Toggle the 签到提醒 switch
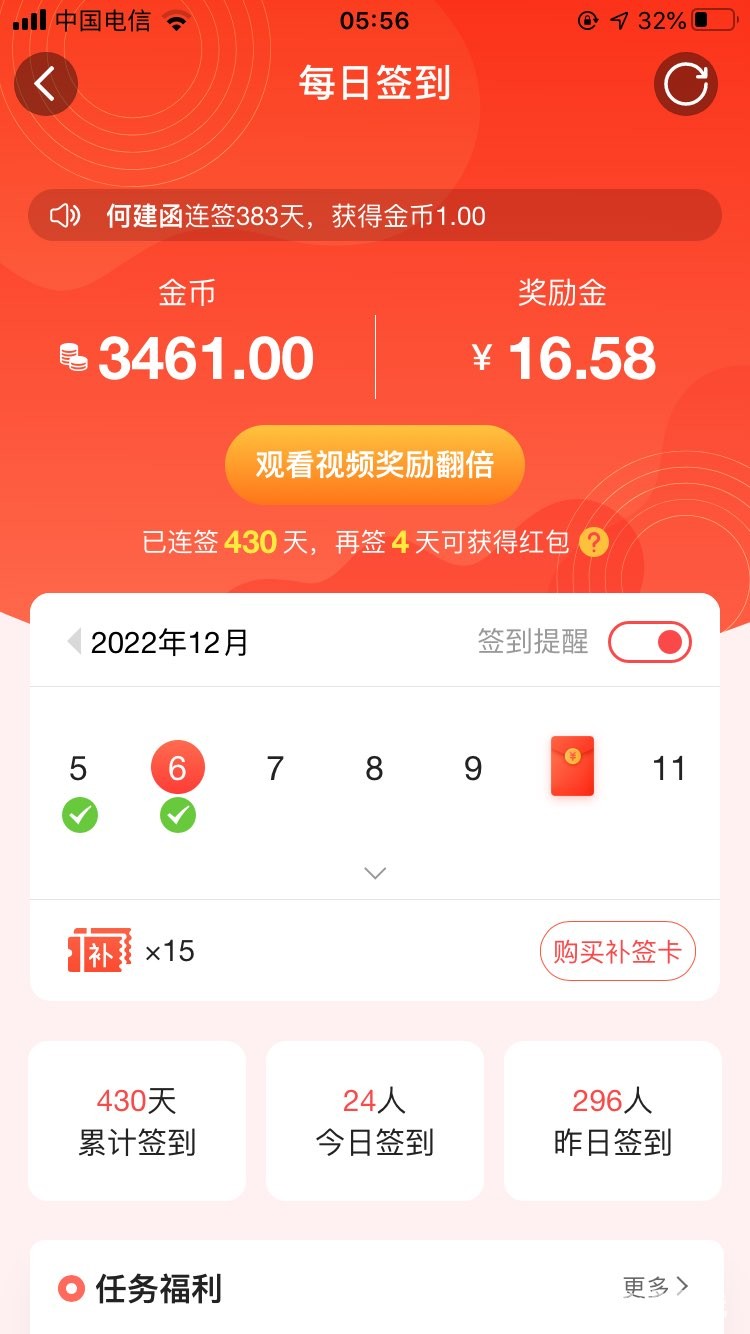750x1334 pixels. coord(650,642)
